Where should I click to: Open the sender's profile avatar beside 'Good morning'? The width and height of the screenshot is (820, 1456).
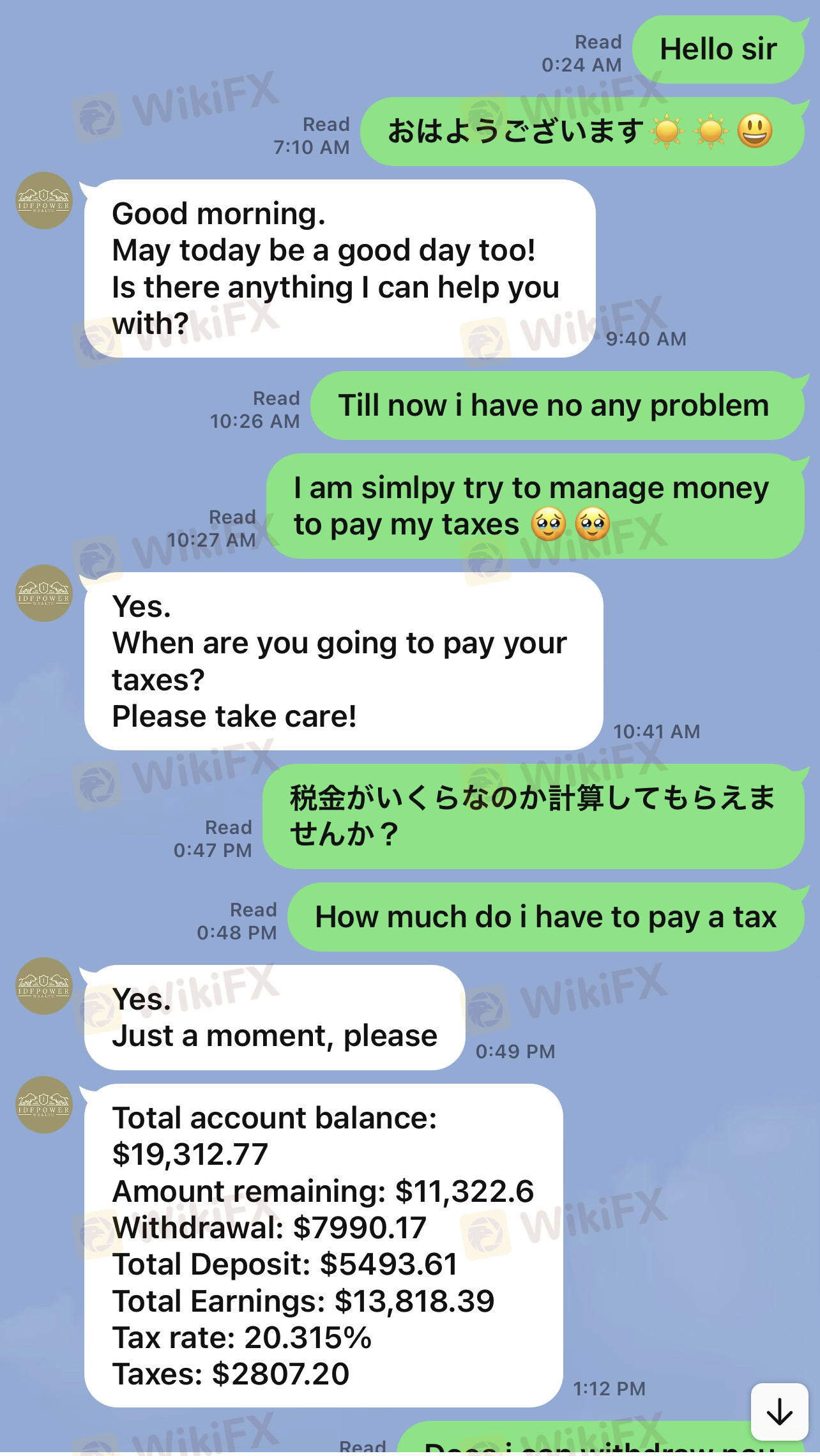(44, 201)
